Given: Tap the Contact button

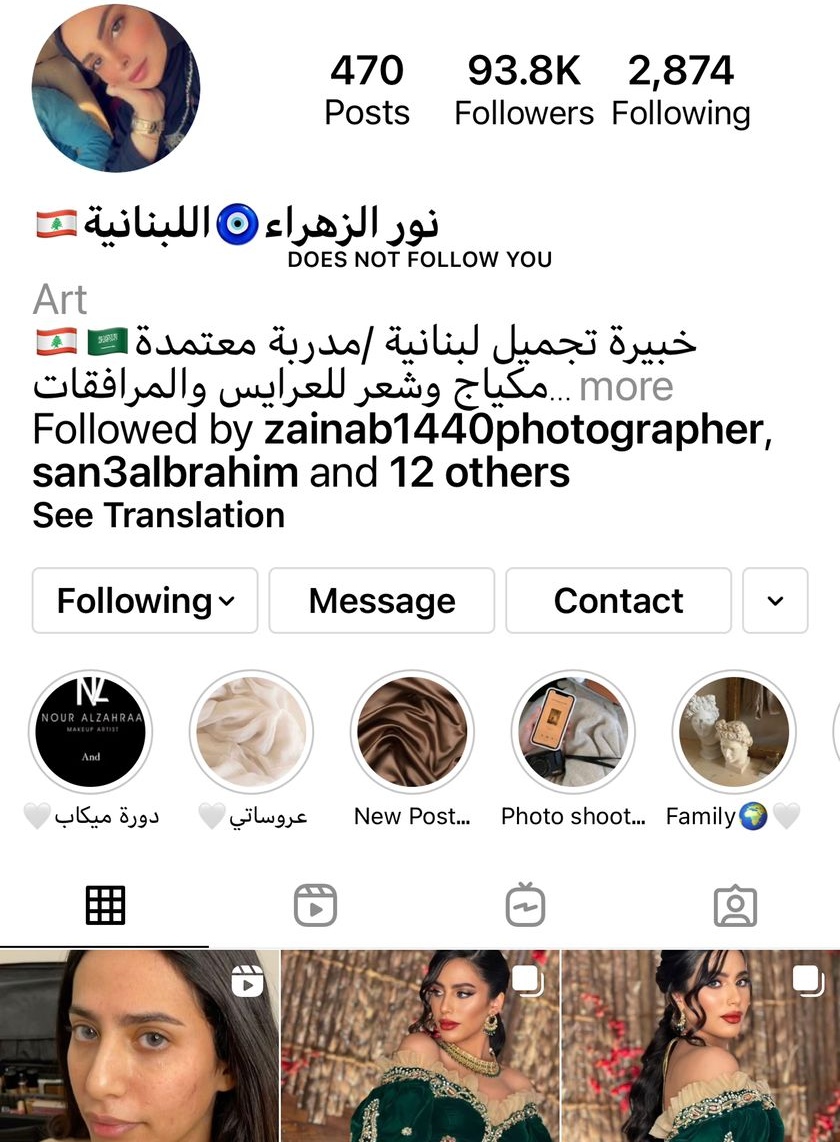Looking at the screenshot, I should point(618,601).
